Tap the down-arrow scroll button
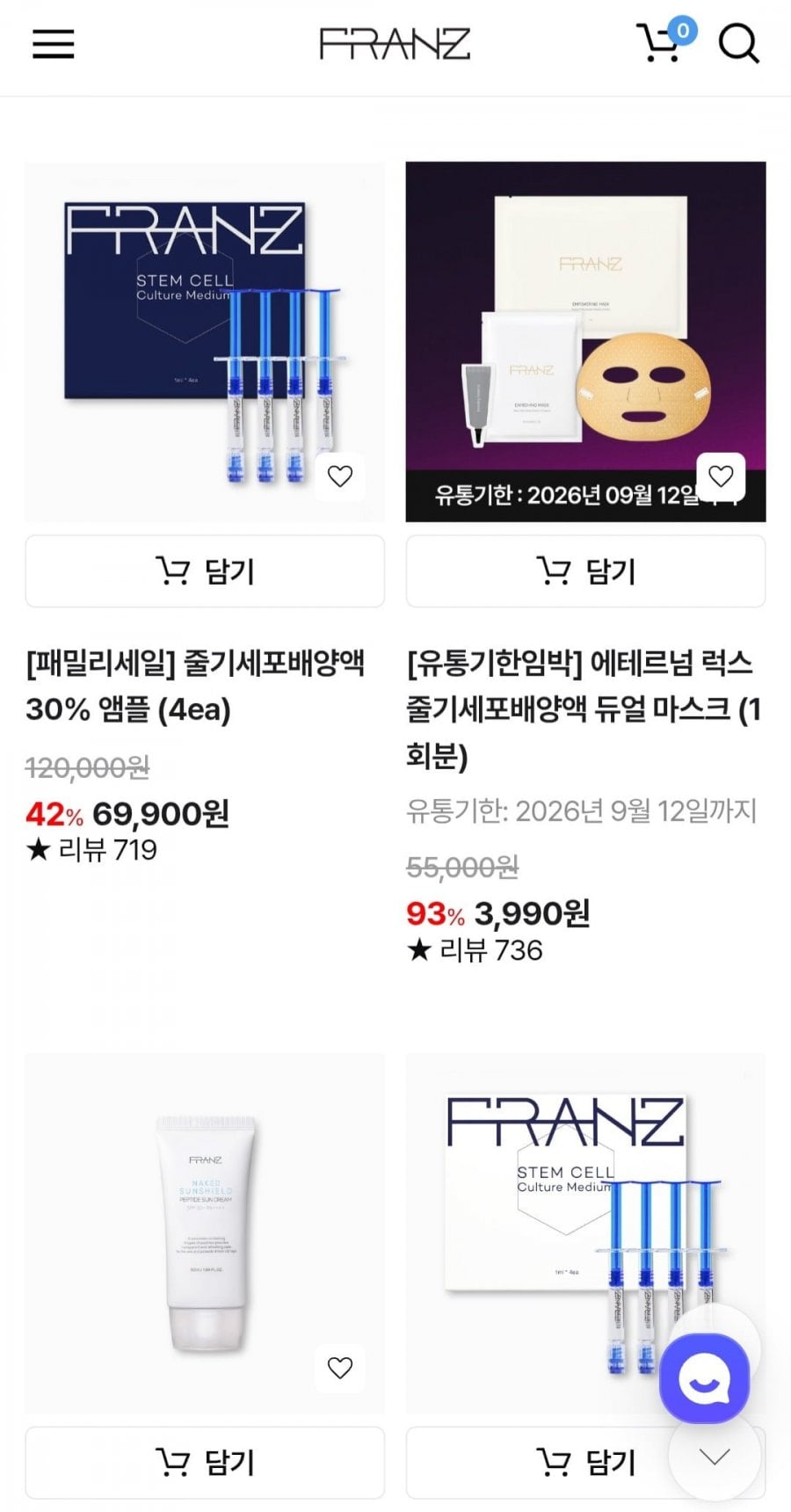This screenshot has height=1512, width=791. coord(715,1457)
